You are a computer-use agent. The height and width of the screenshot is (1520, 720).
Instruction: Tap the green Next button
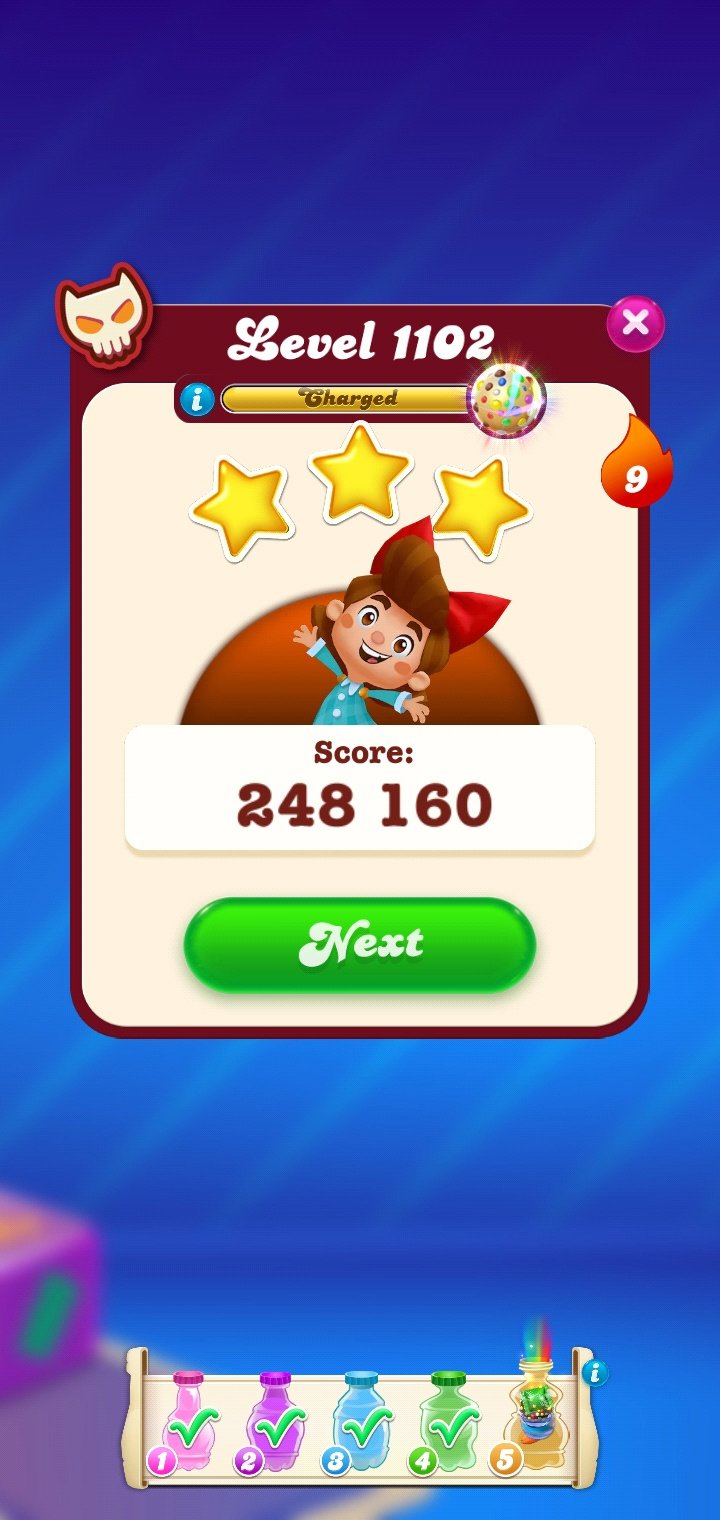tap(360, 944)
